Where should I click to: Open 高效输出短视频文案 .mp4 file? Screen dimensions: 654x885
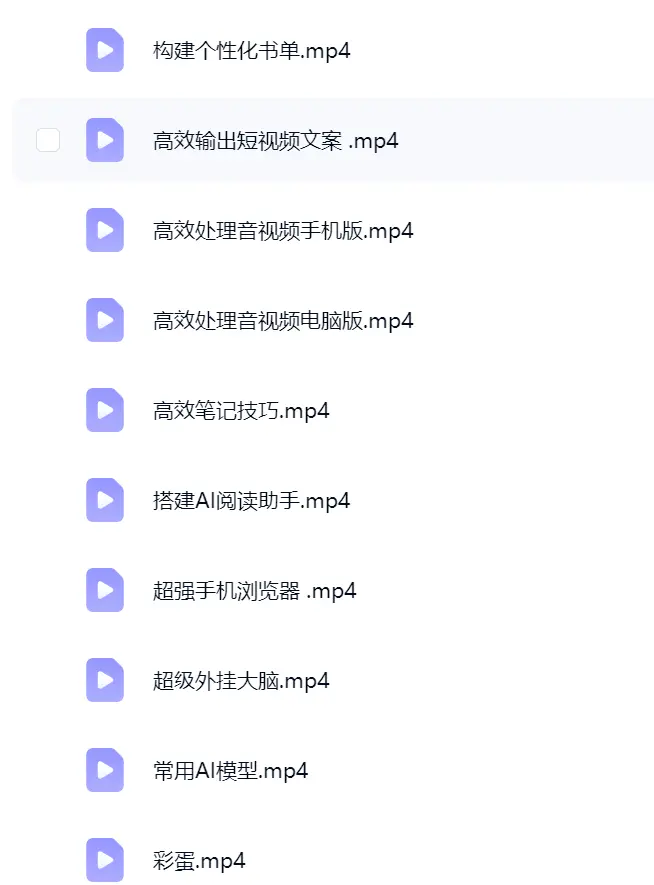[275, 141]
